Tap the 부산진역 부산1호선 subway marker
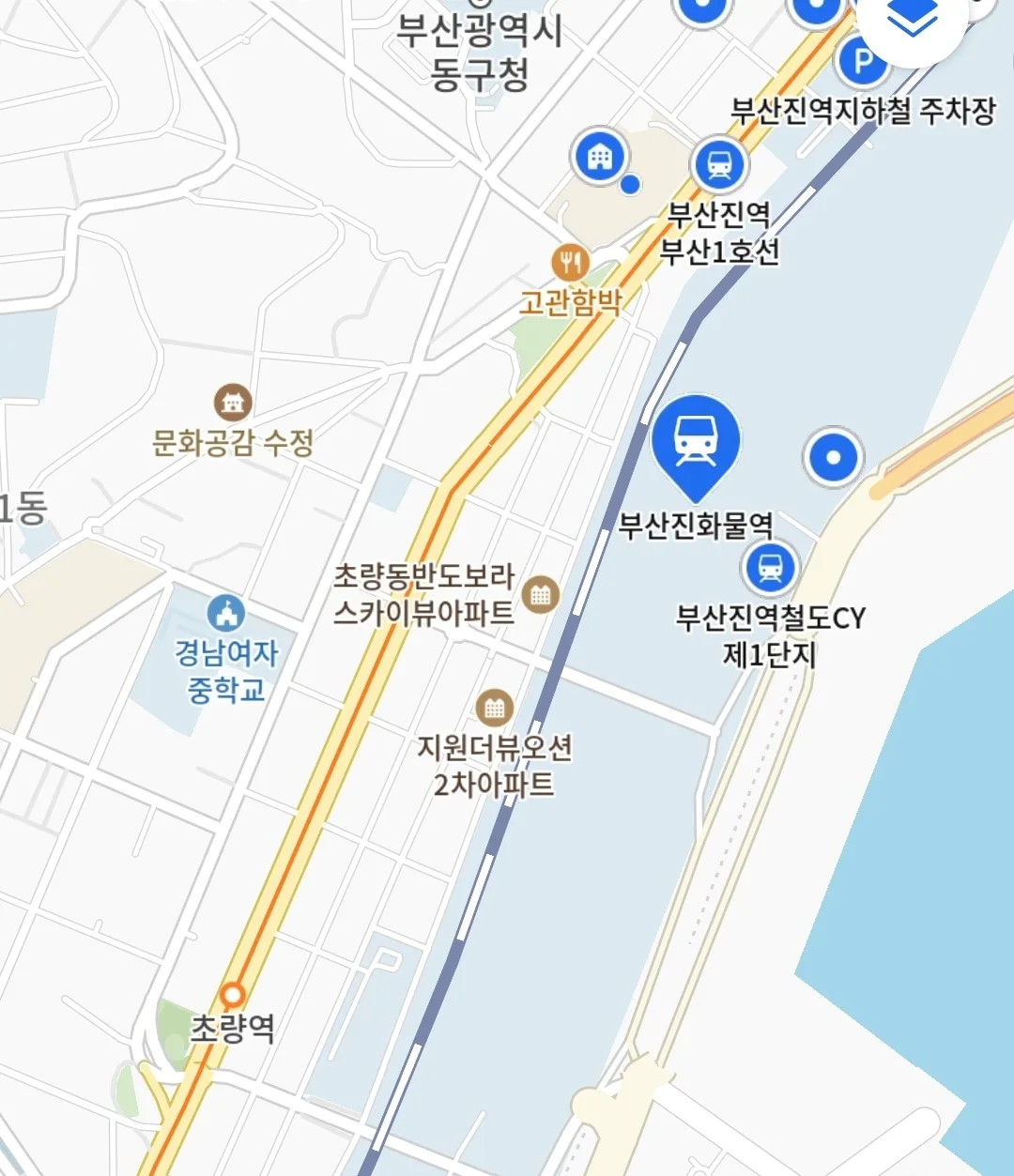 (719, 165)
